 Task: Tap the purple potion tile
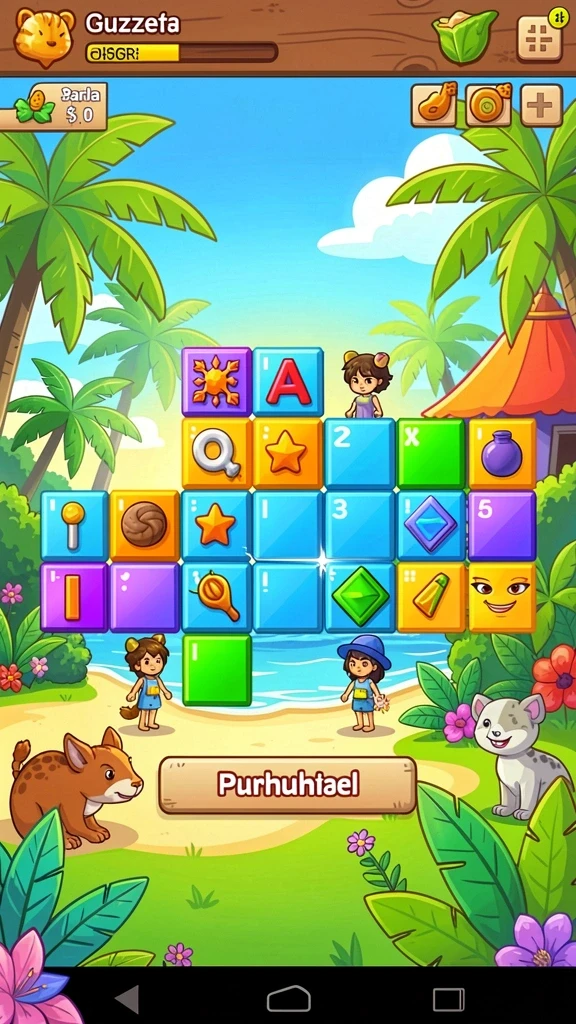(x=502, y=453)
